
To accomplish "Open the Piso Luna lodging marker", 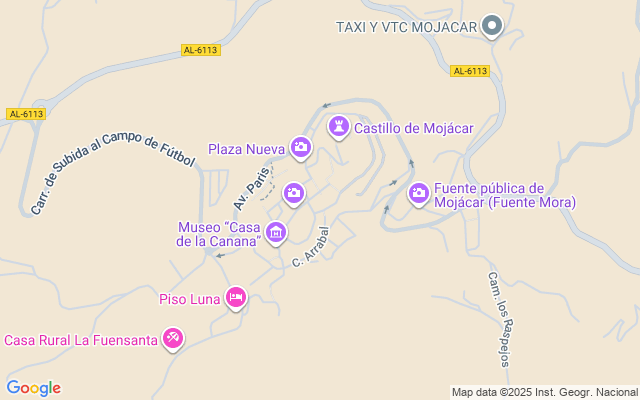I will [x=236, y=298].
